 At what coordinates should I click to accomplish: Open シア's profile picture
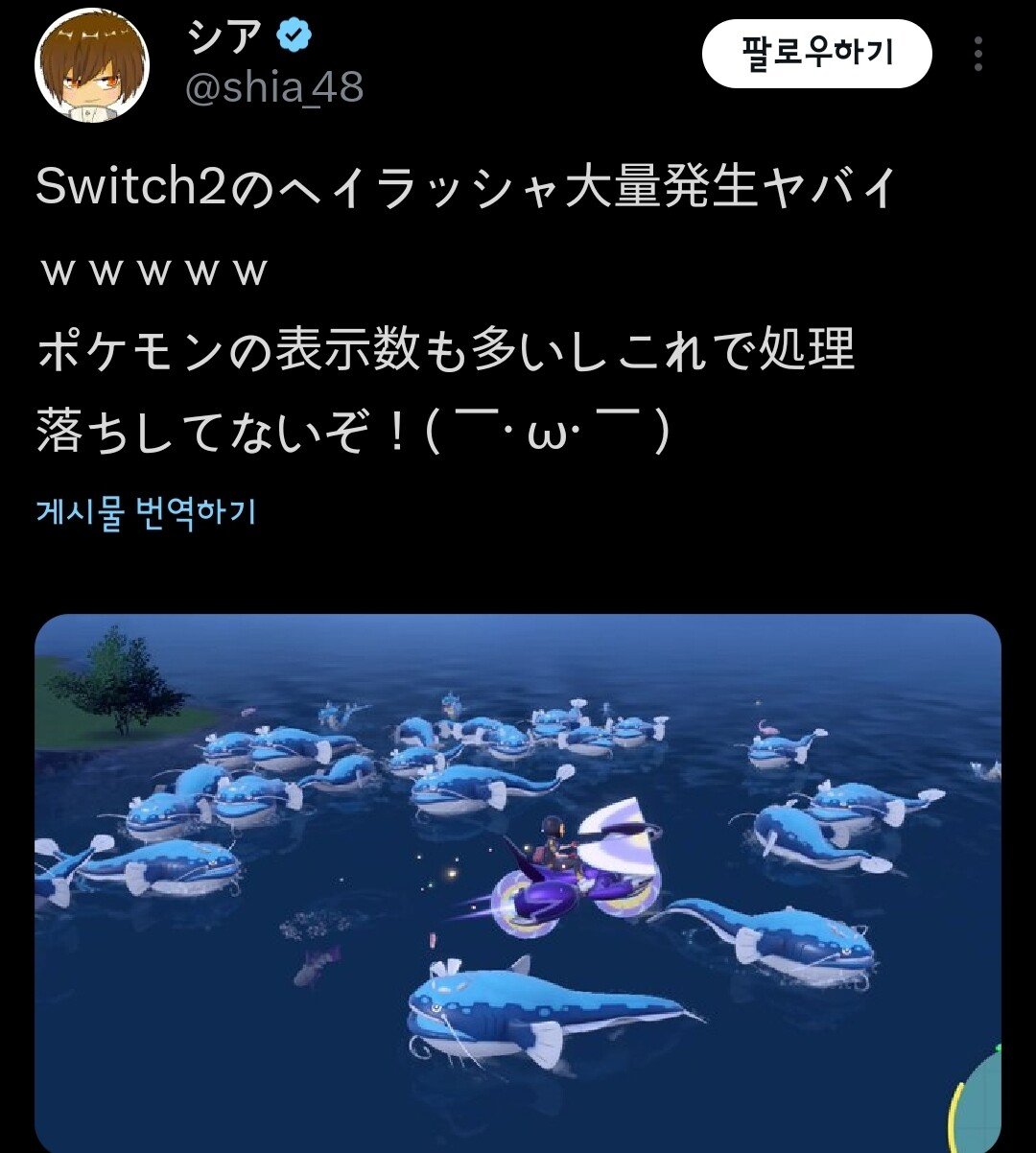(x=92, y=66)
